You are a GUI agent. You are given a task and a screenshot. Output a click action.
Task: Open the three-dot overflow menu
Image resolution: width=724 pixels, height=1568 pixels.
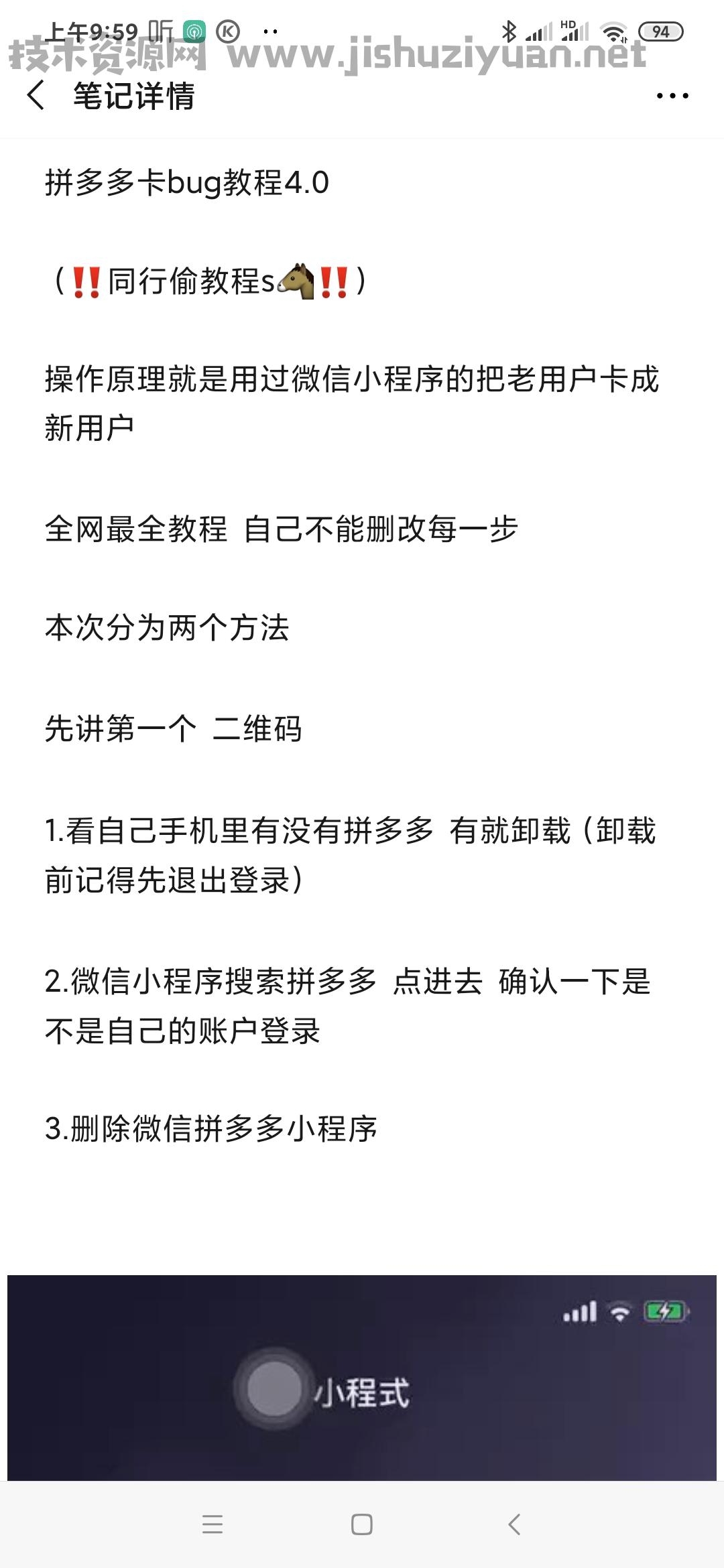point(672,96)
